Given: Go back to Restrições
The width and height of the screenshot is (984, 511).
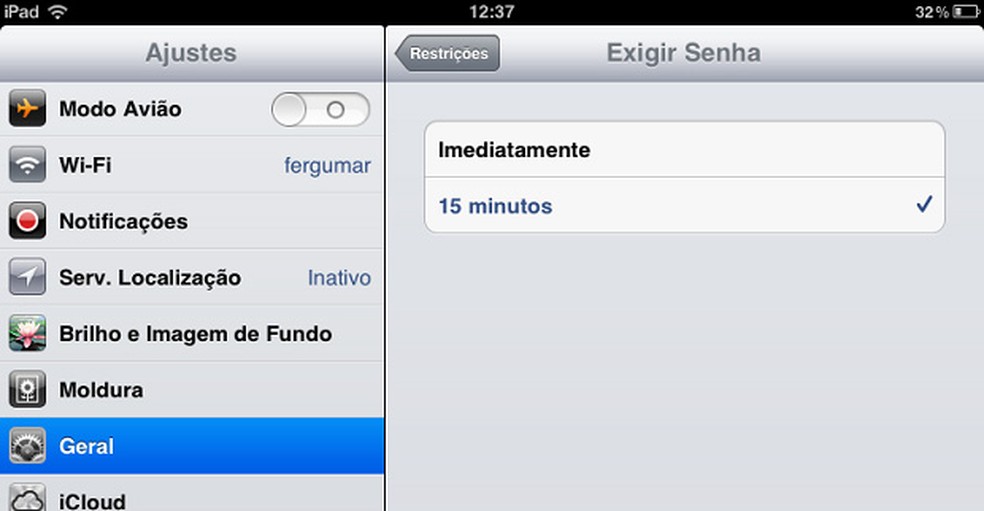Looking at the screenshot, I should 448,54.
